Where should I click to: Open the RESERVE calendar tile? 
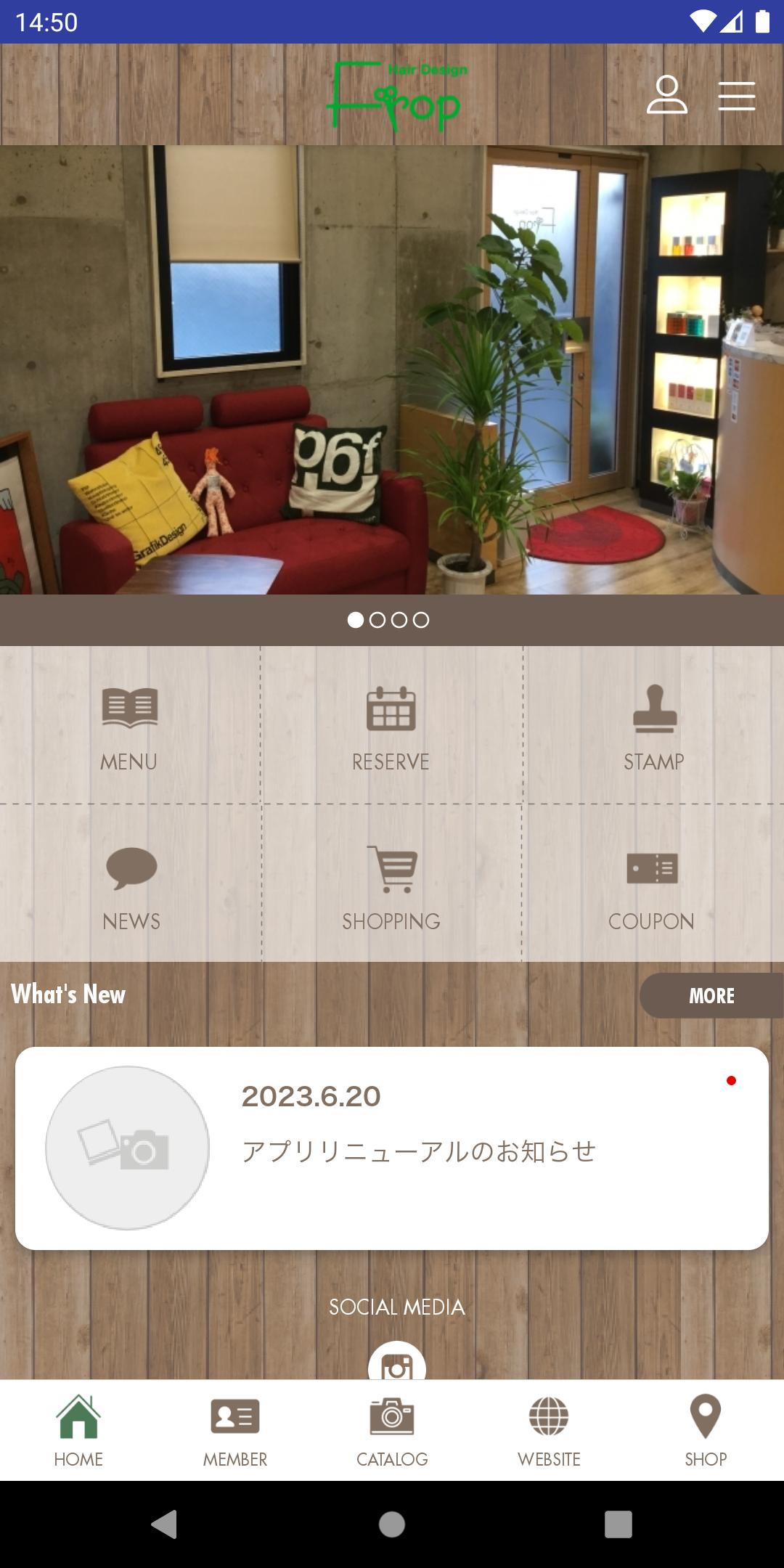pos(391,724)
